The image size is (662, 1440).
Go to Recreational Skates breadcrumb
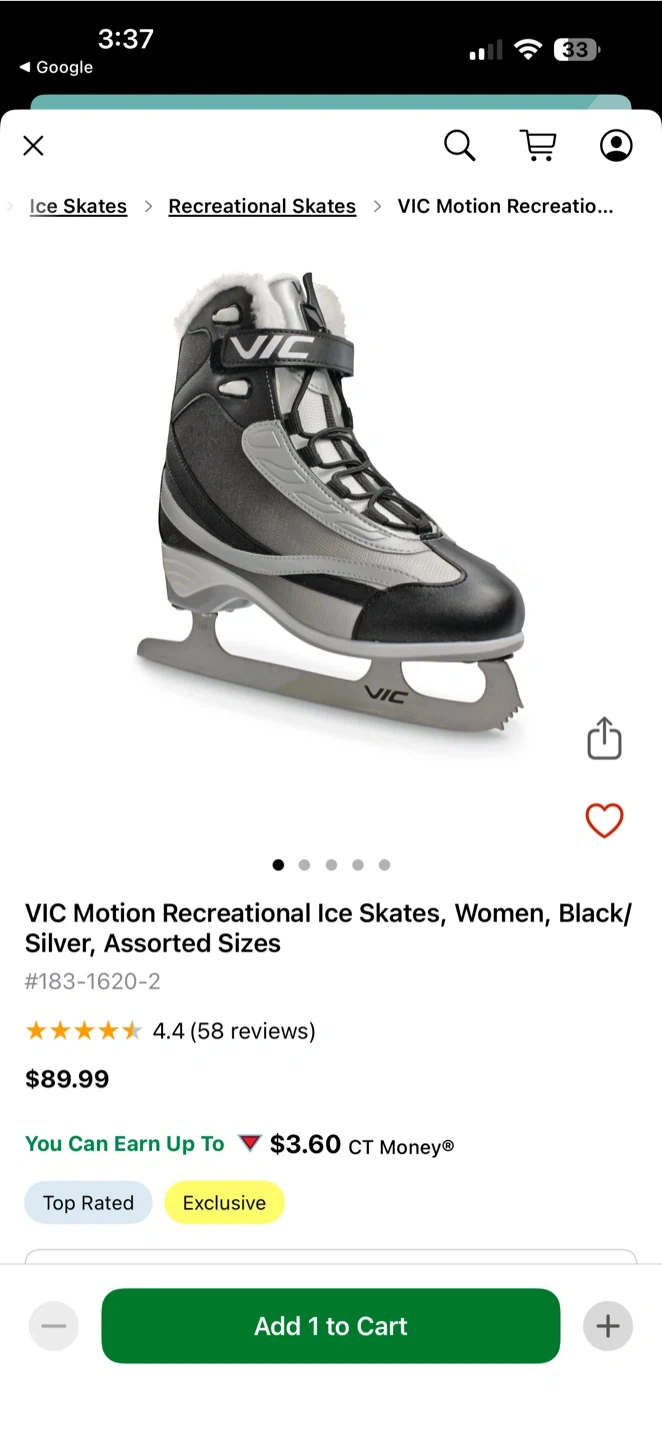click(x=262, y=206)
